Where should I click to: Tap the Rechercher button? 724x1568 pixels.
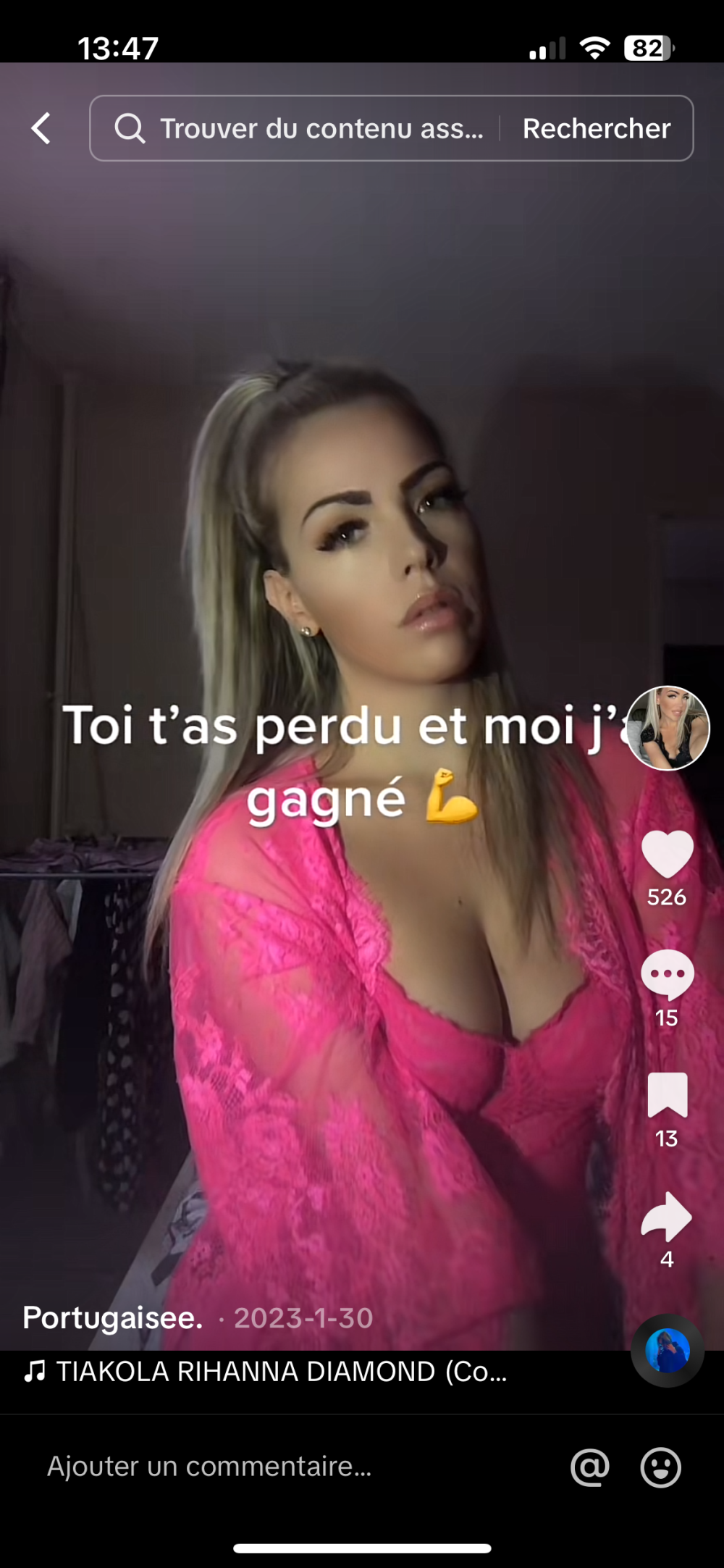click(596, 129)
